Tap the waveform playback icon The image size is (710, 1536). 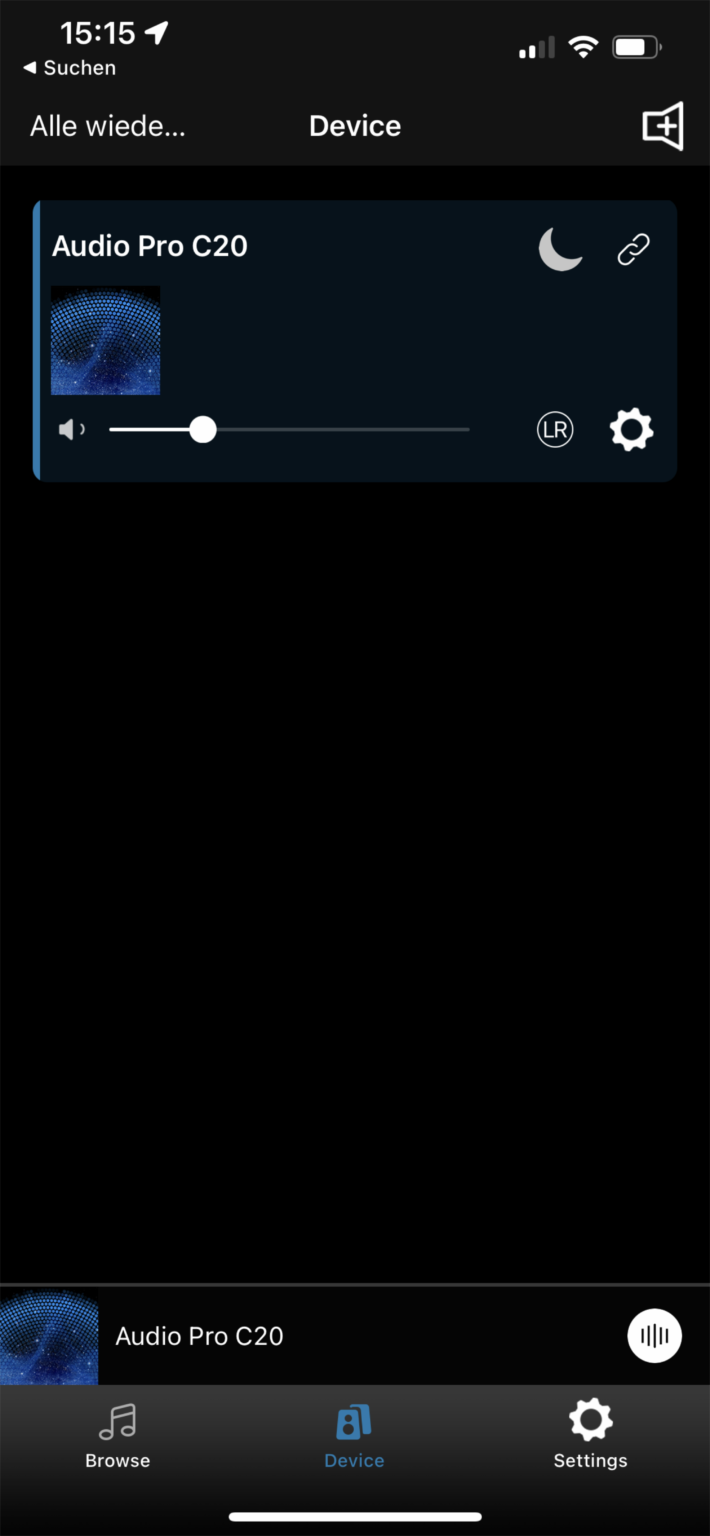pyautogui.click(x=654, y=1336)
